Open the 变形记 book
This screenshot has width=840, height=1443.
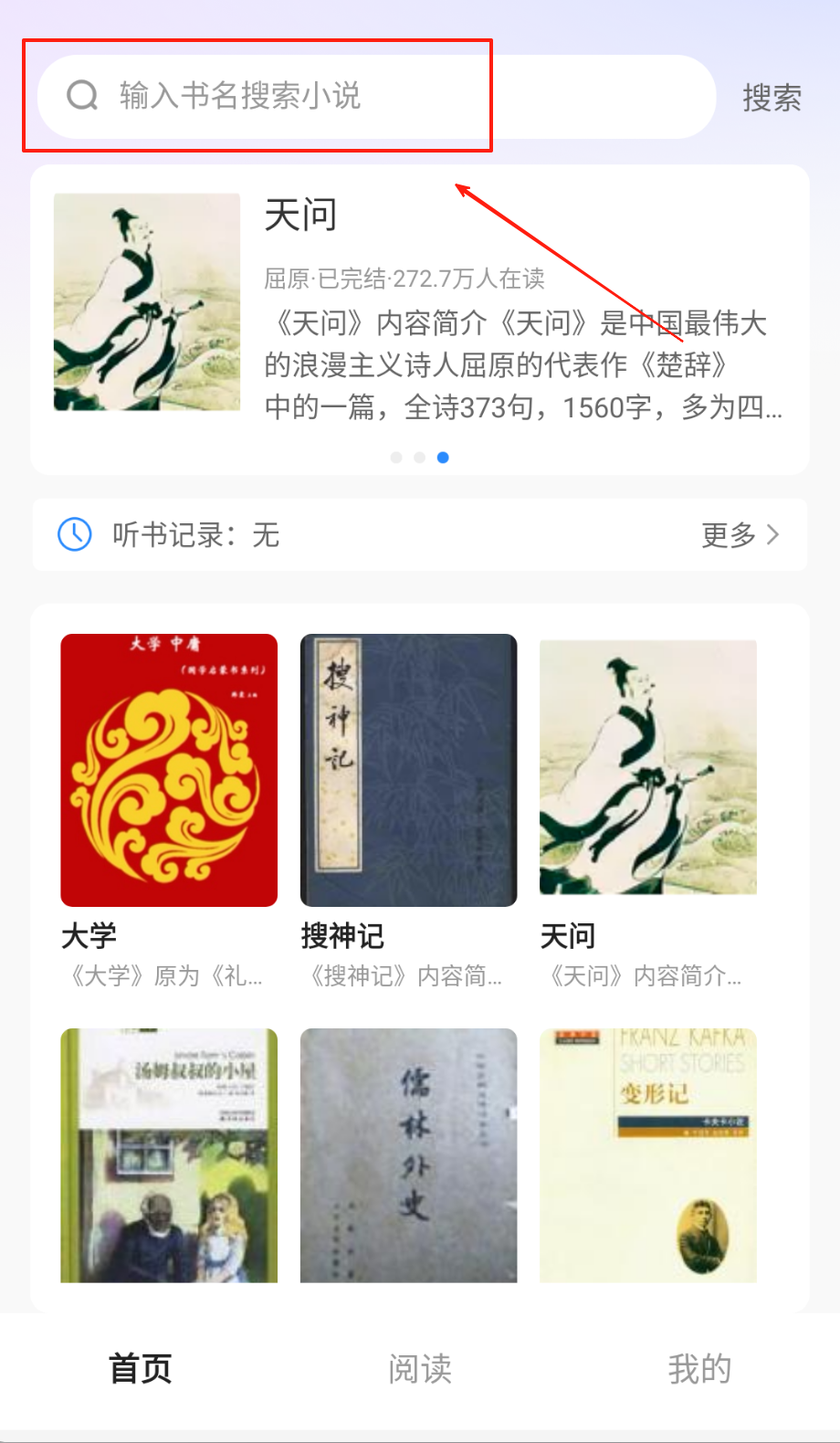(648, 1155)
